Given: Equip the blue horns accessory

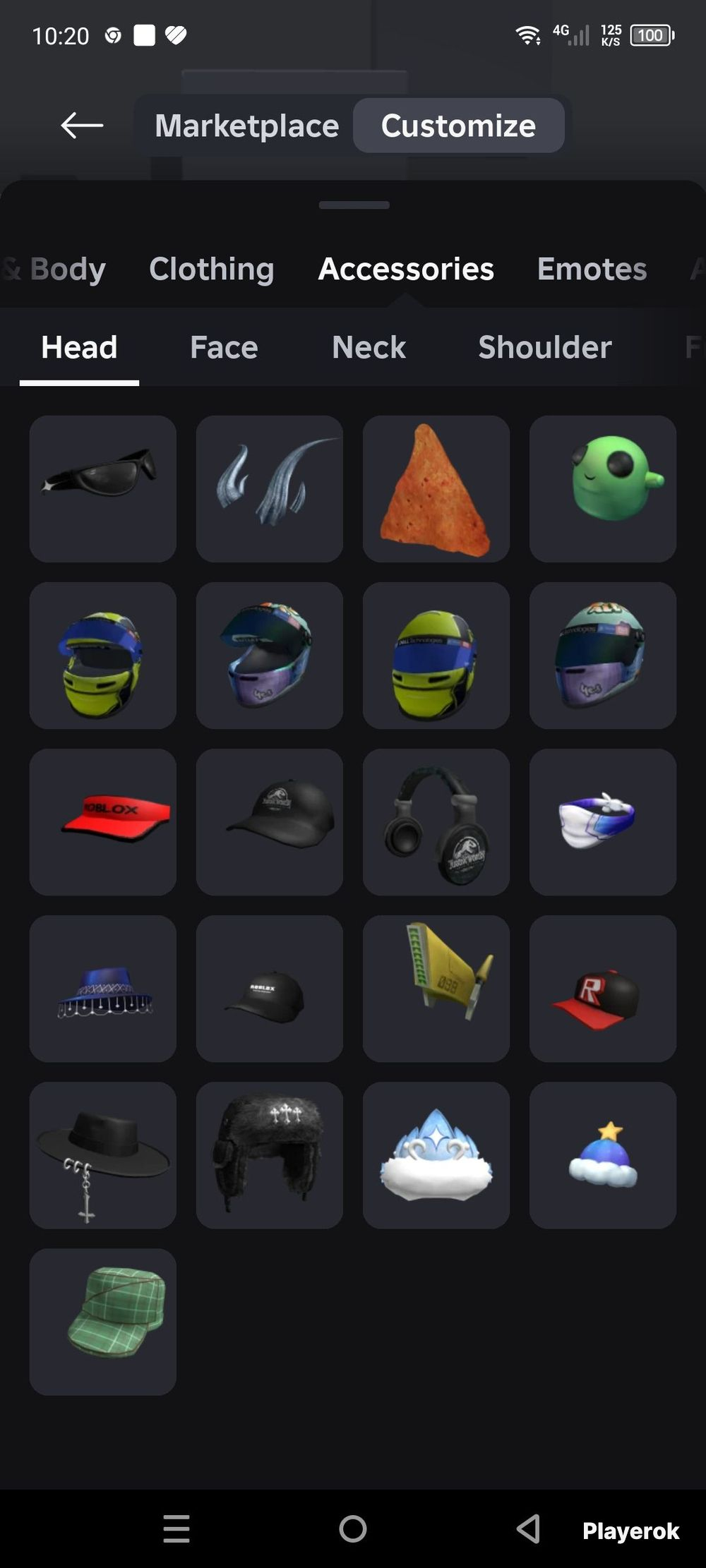Looking at the screenshot, I should click(x=270, y=489).
